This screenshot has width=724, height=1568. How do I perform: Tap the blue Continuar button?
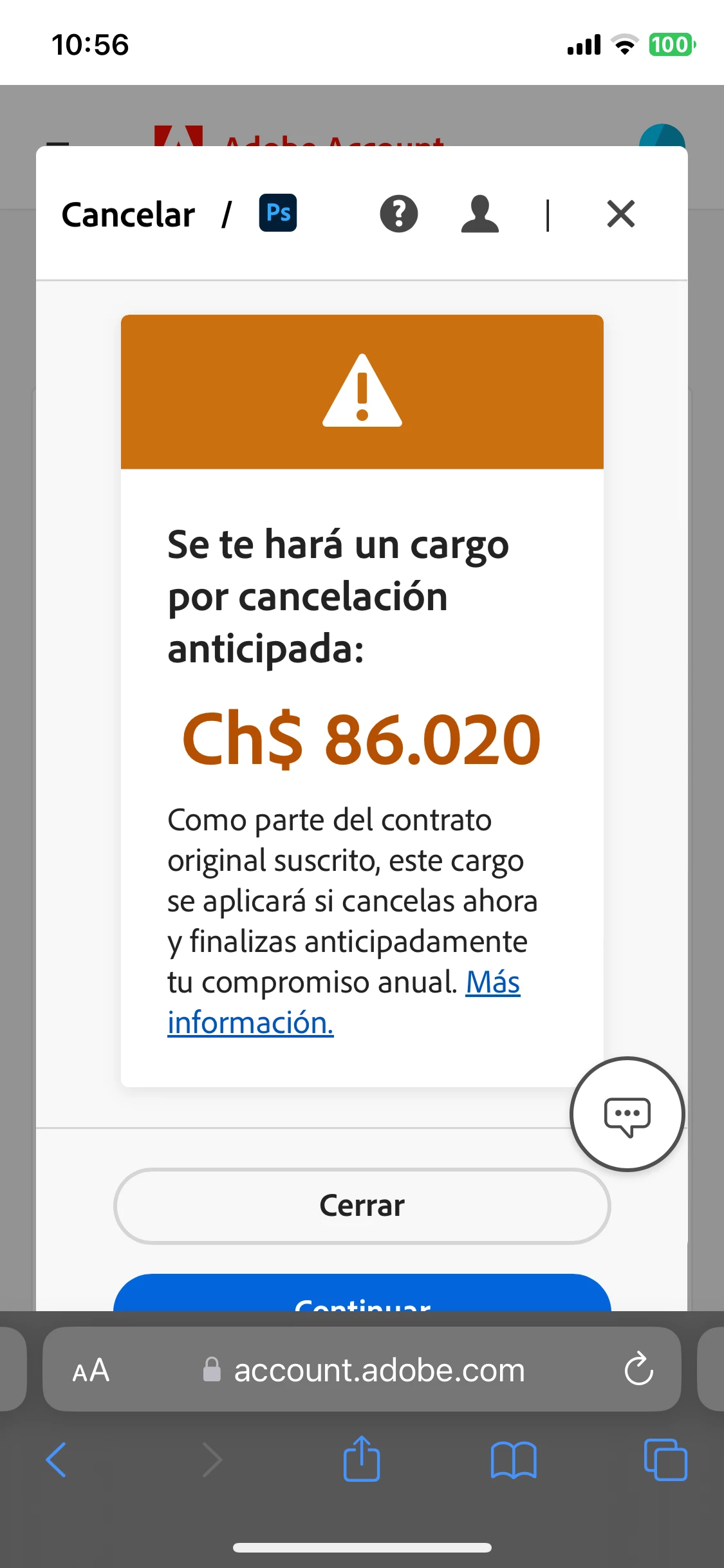click(x=362, y=1294)
